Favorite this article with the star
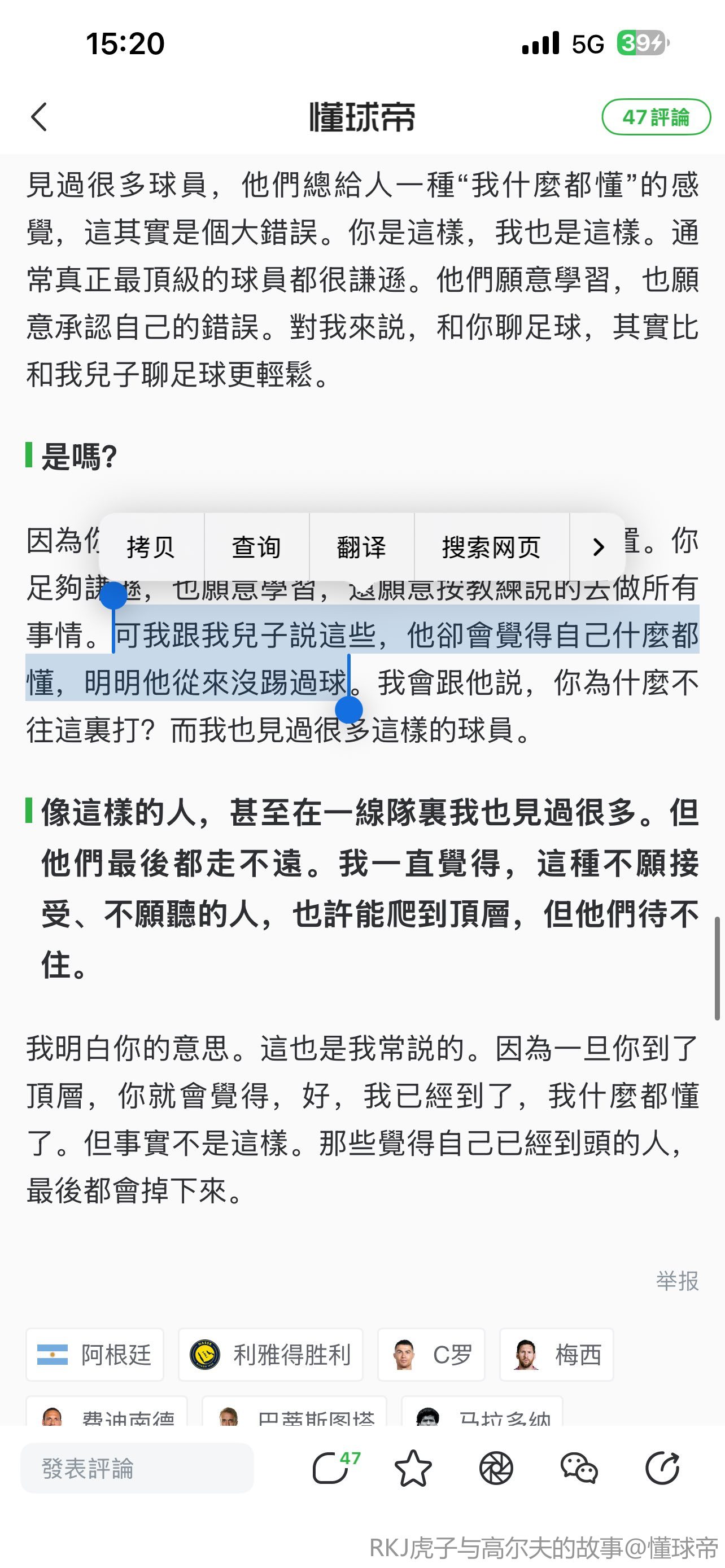The image size is (725, 1568). pos(413,1468)
